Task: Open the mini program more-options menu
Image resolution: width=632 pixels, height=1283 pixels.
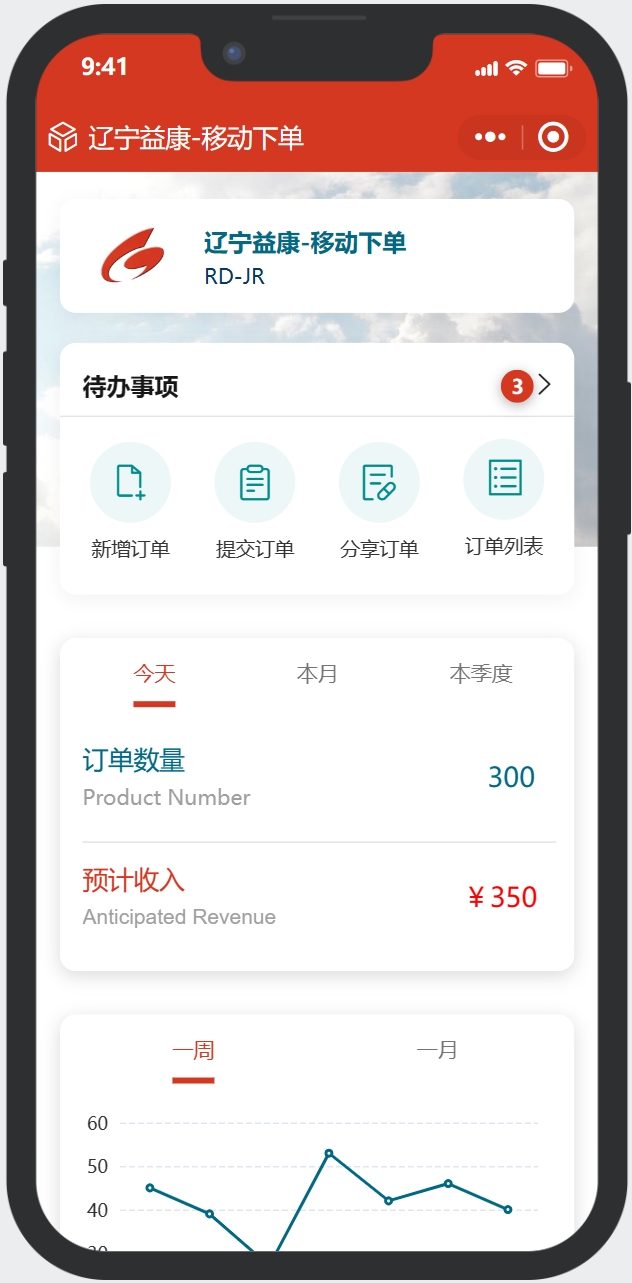Action: coord(490,137)
